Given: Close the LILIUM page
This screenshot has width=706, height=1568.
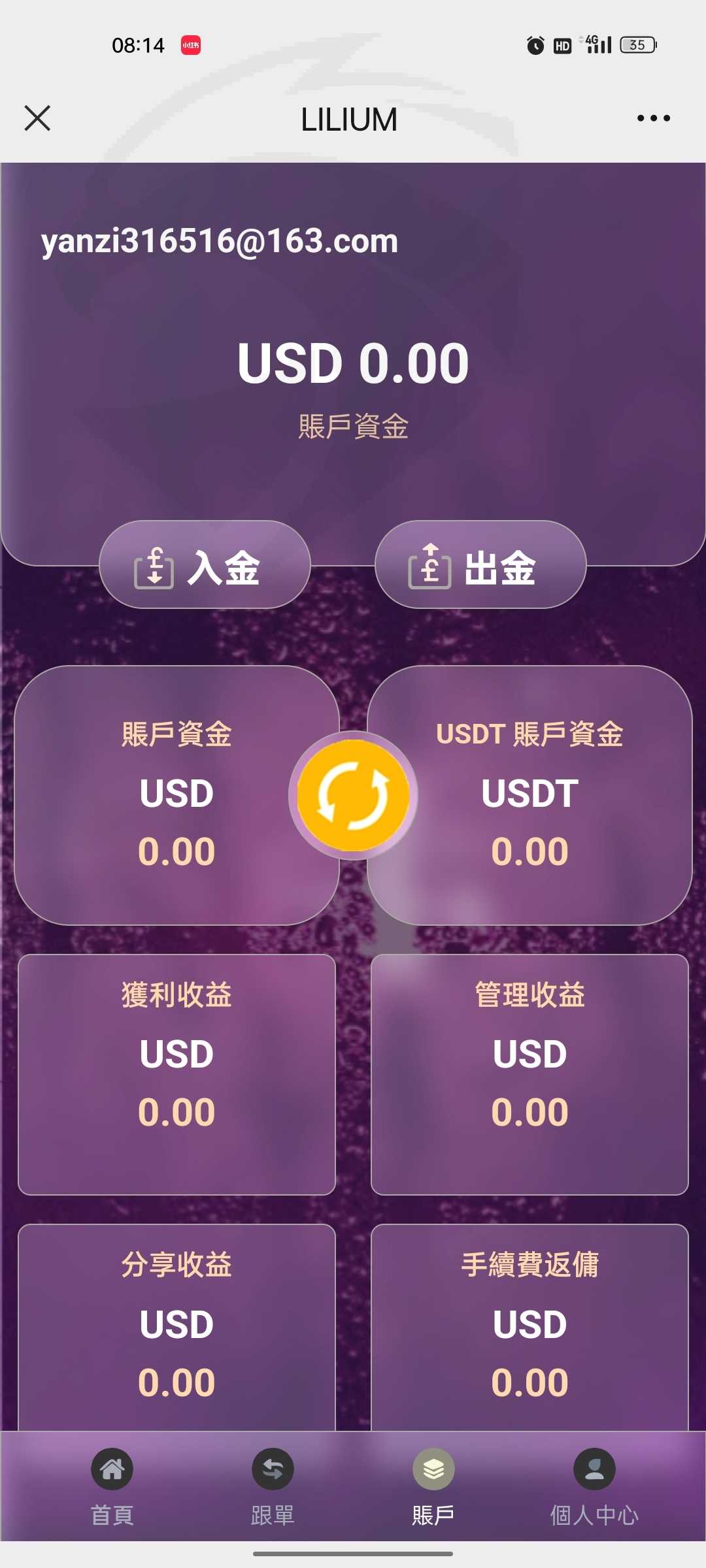Looking at the screenshot, I should pos(37,118).
